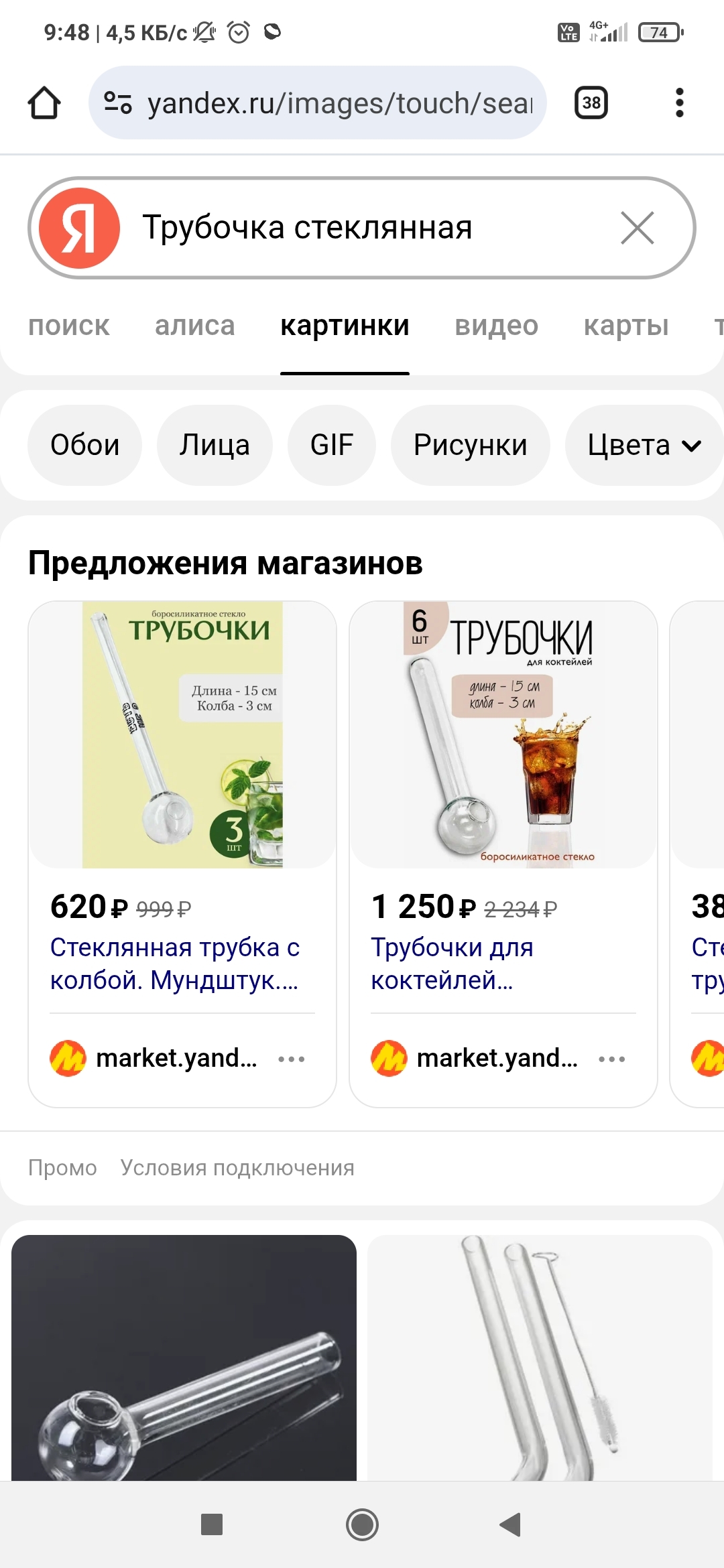The height and width of the screenshot is (1568, 724).
Task: Apply the «Лица» filter chip
Action: click(215, 445)
